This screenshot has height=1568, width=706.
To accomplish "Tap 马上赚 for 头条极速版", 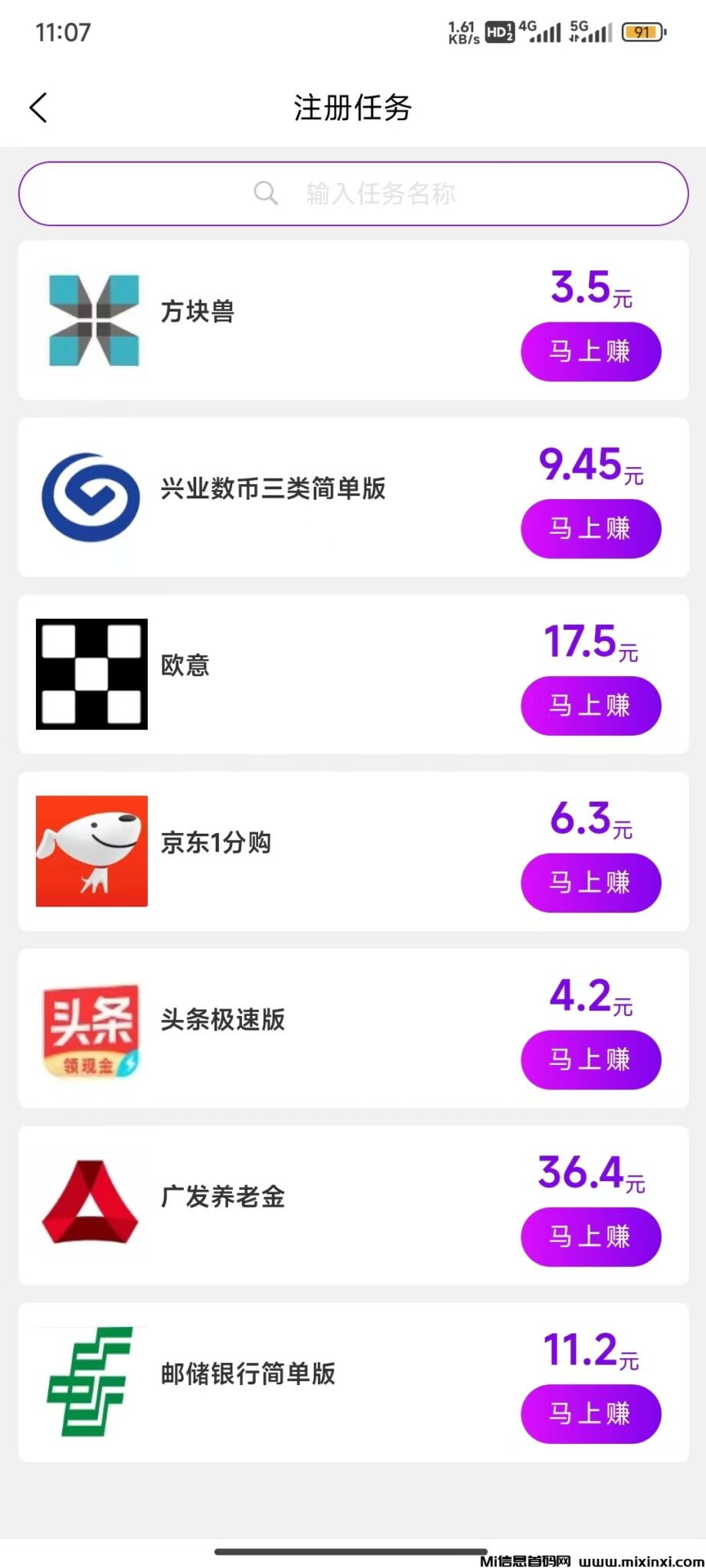I will 590,1060.
